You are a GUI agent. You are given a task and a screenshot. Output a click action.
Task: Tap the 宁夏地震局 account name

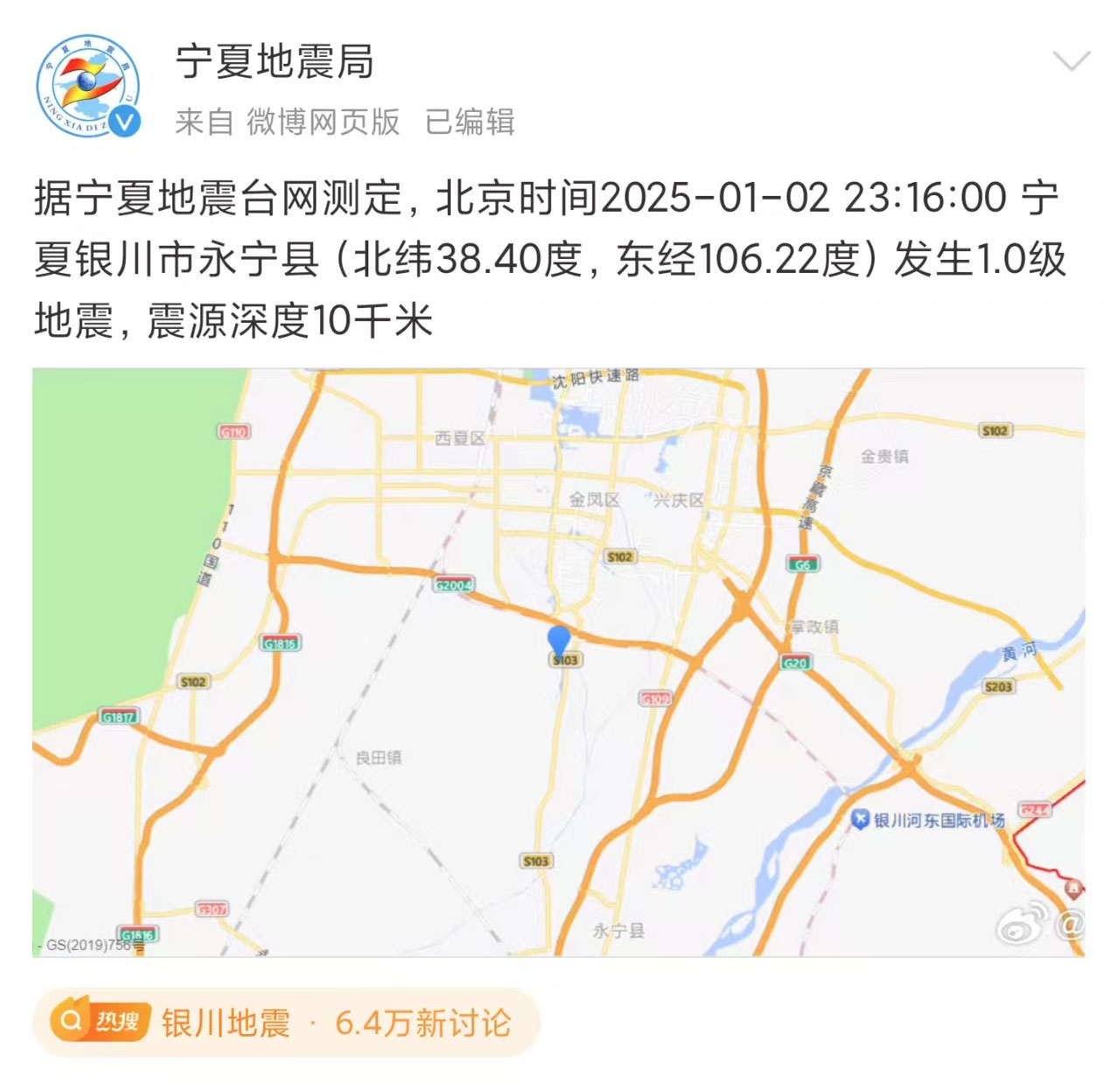275,62
